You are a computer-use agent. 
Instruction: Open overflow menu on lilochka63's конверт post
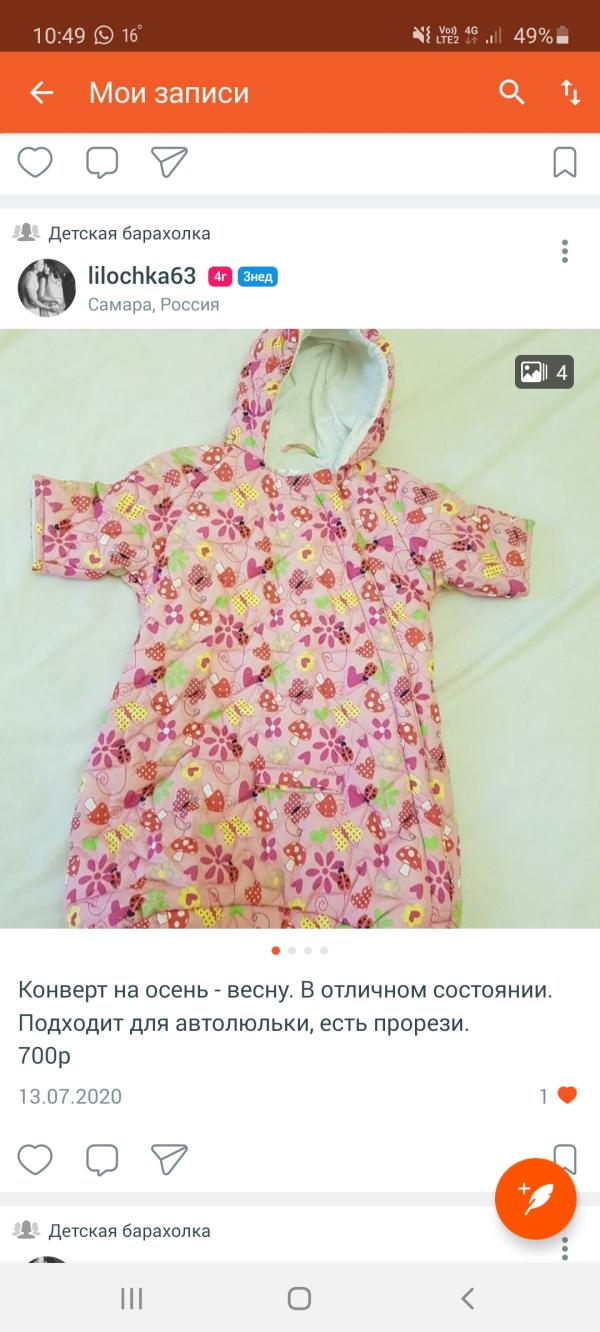pos(565,251)
